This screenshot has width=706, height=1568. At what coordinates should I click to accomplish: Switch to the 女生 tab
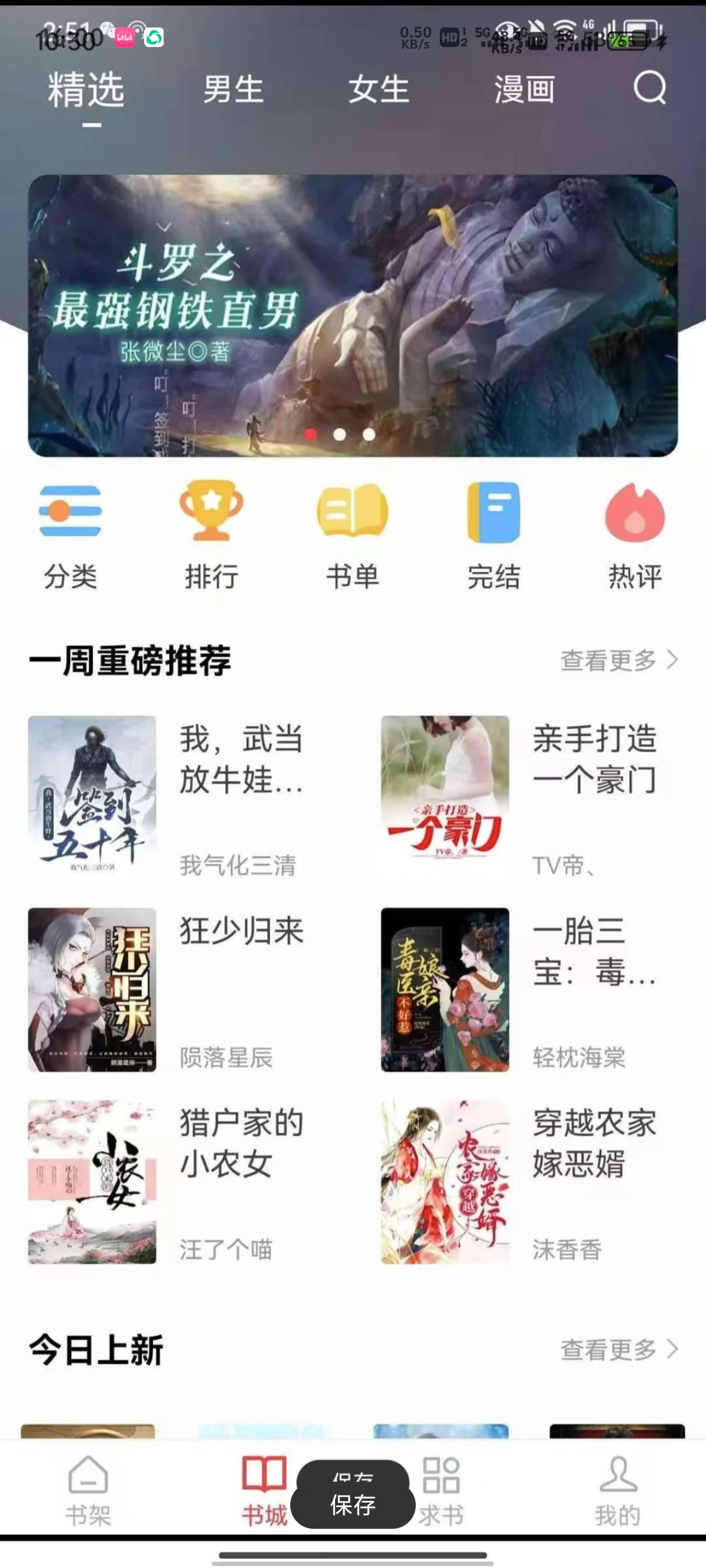378,90
